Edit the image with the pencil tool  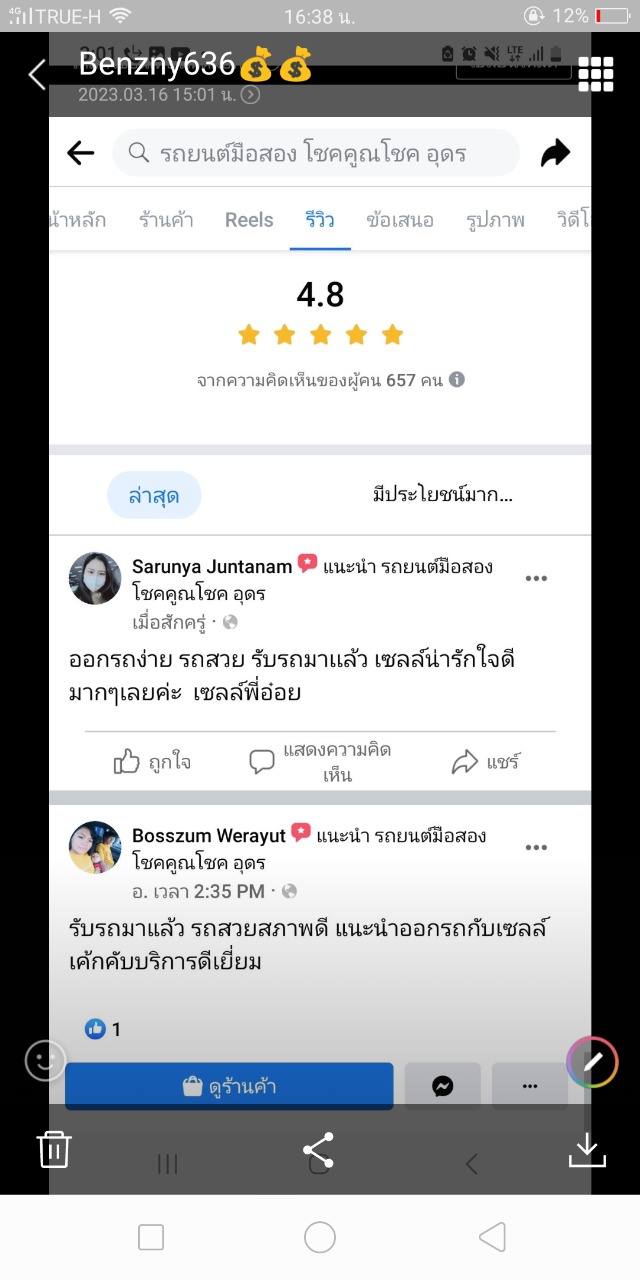592,1061
